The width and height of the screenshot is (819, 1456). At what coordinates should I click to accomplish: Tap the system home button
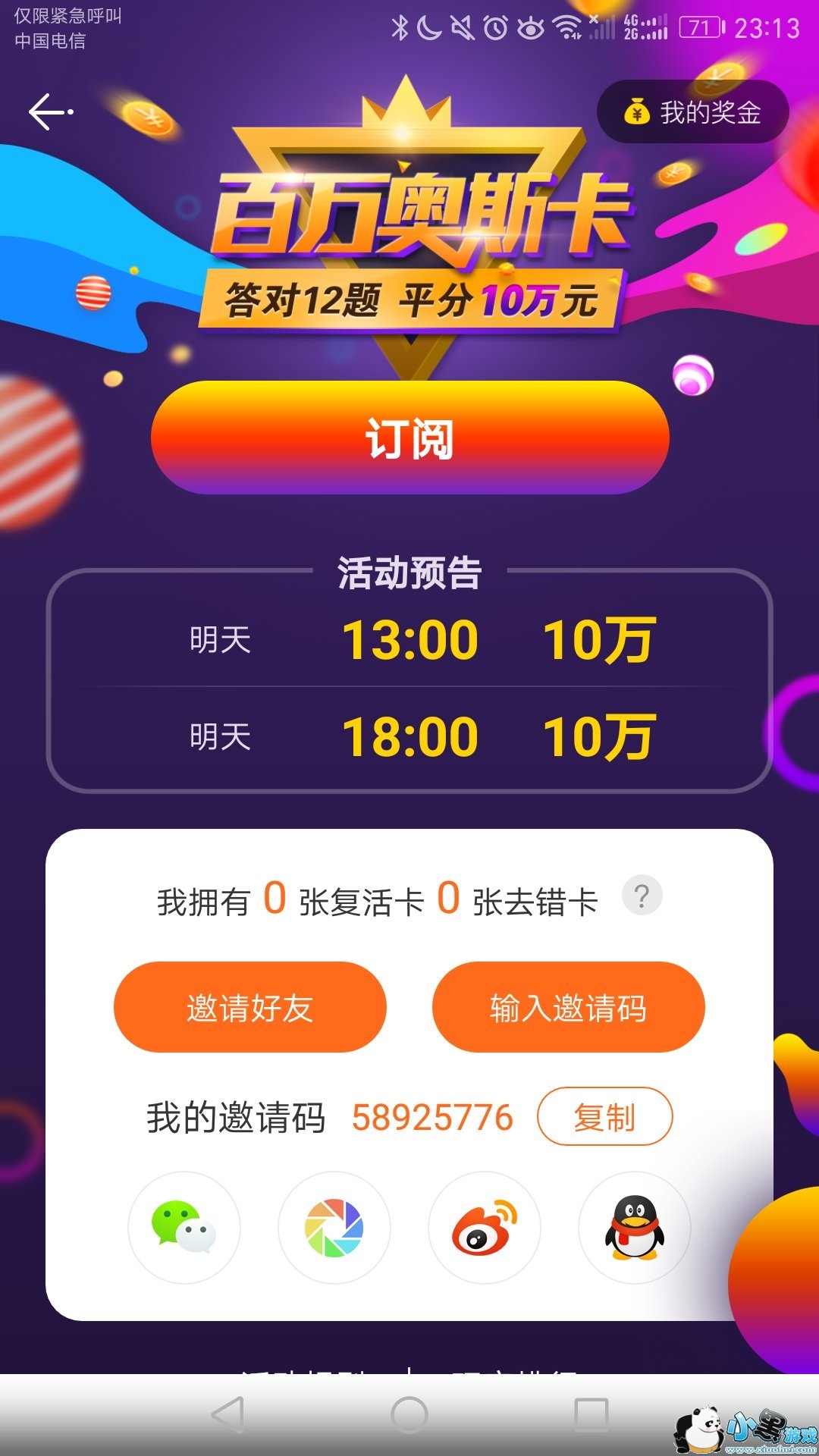click(409, 1414)
